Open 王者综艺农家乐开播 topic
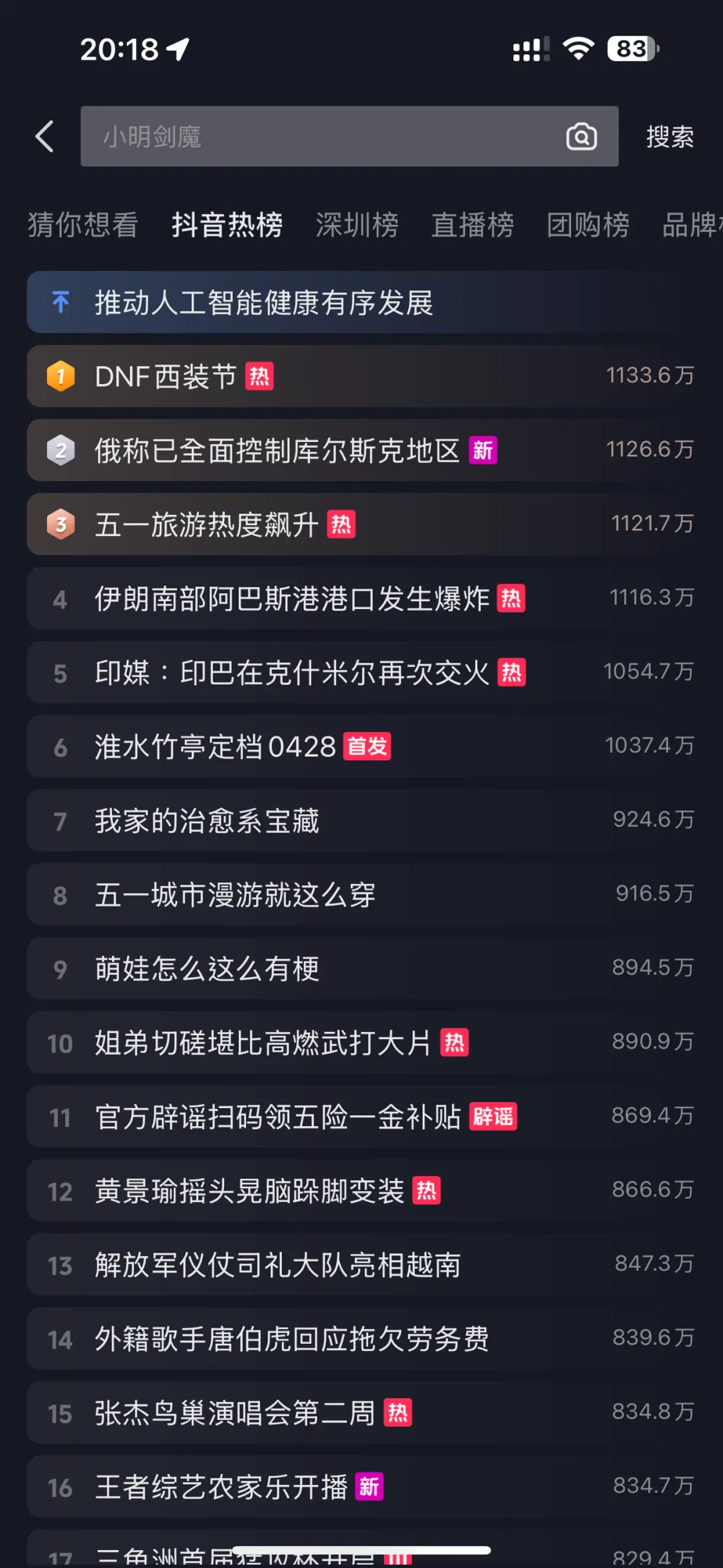Screen dimensions: 723x1568 (221, 1487)
